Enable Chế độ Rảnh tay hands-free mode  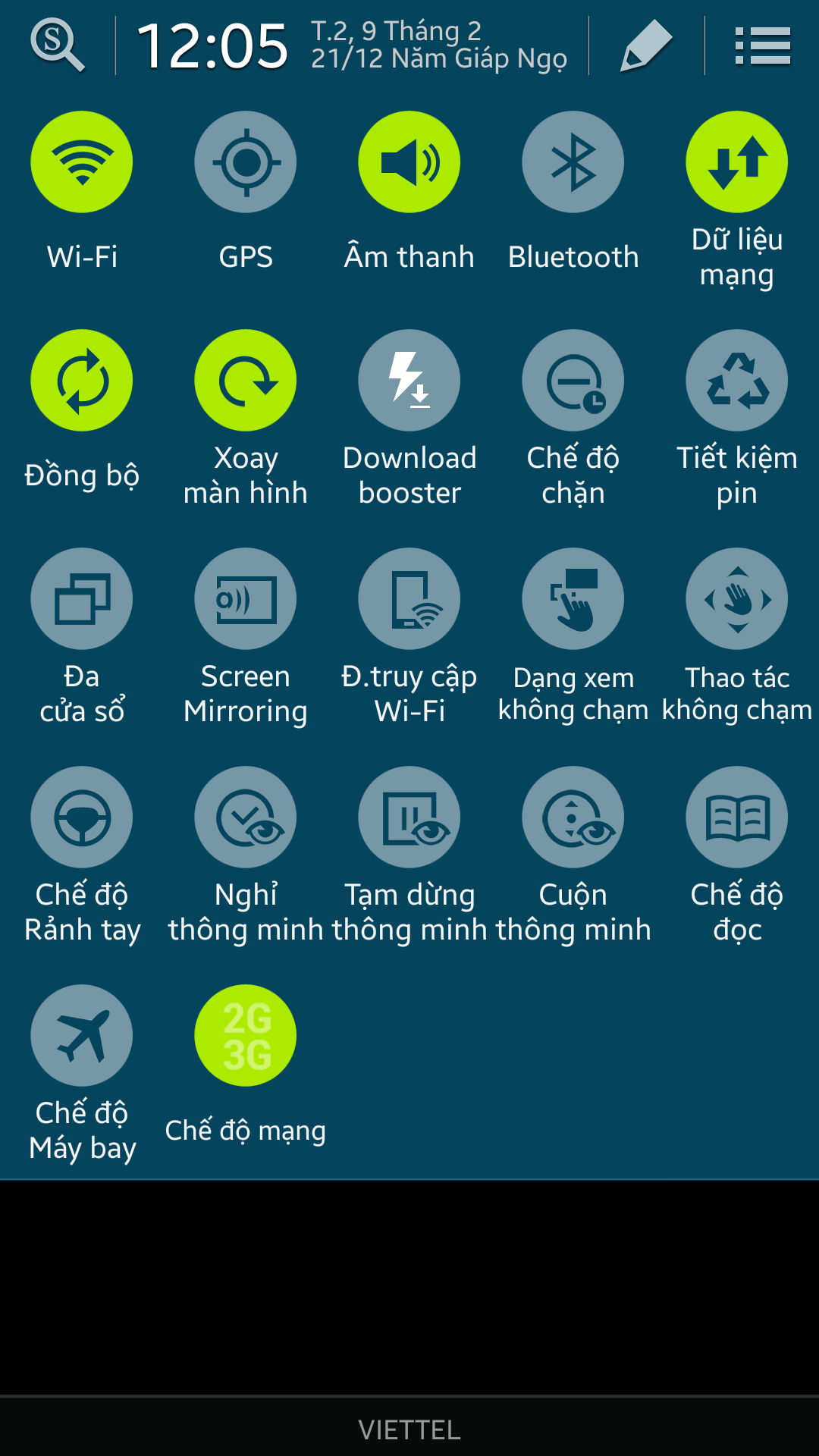tap(82, 817)
